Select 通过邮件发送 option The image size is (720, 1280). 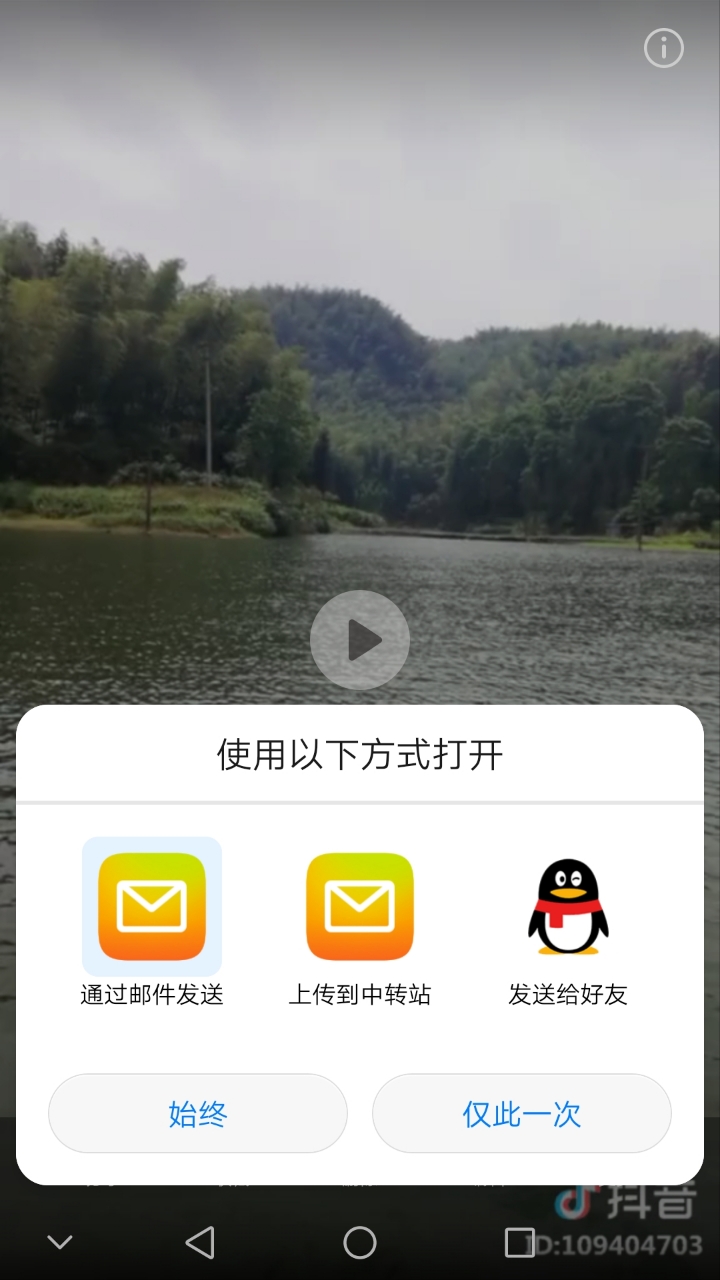click(x=152, y=923)
